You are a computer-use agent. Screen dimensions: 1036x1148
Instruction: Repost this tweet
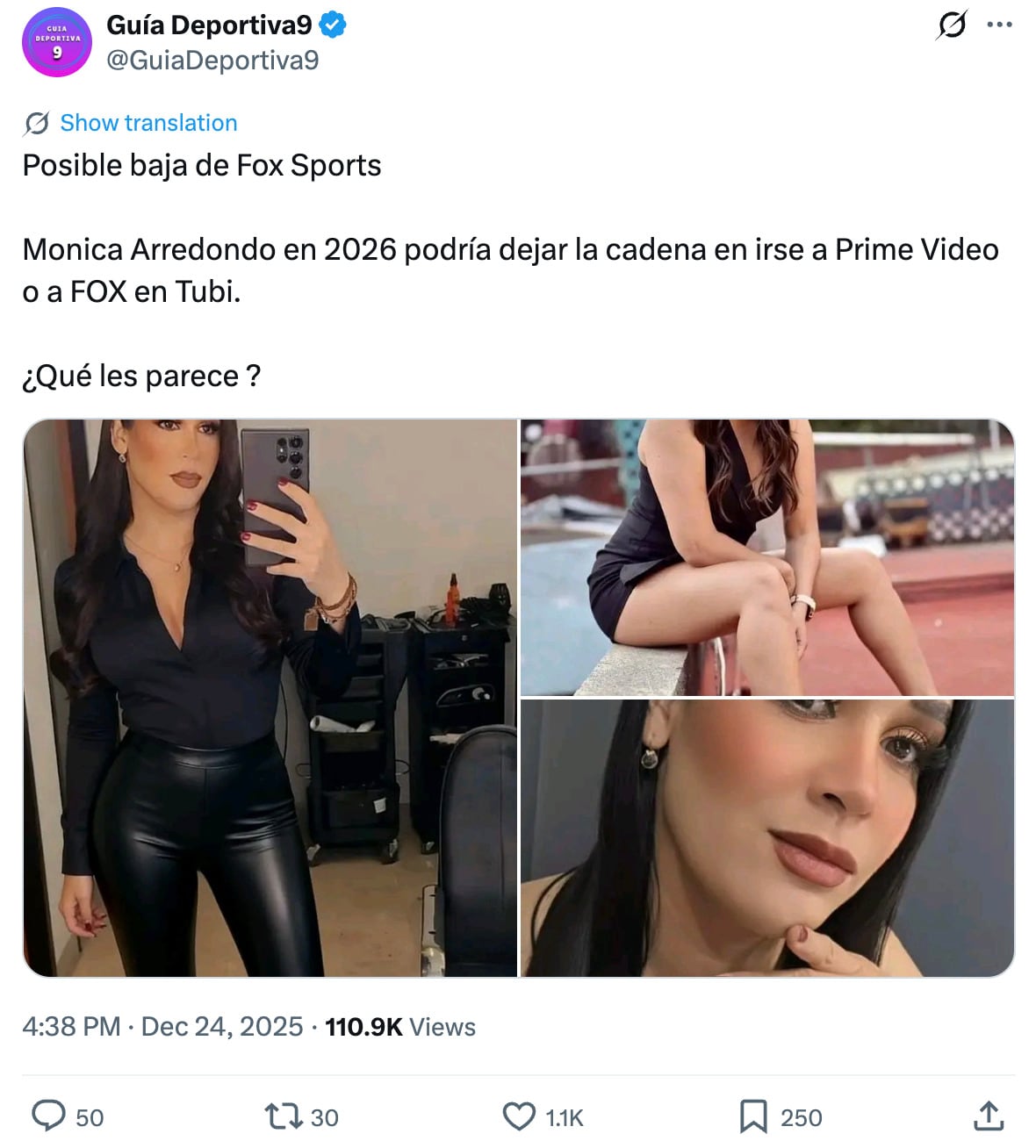point(285,1116)
